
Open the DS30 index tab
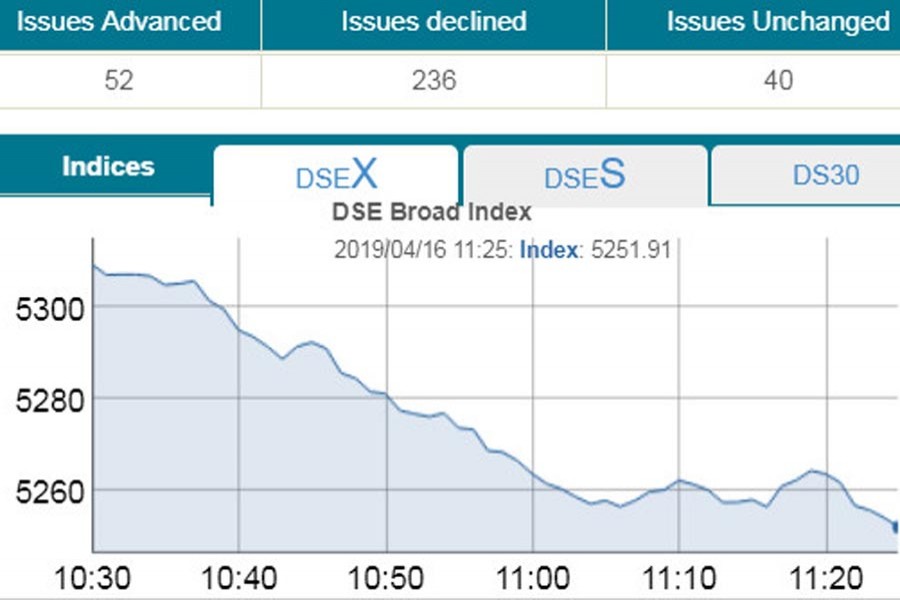click(x=825, y=175)
